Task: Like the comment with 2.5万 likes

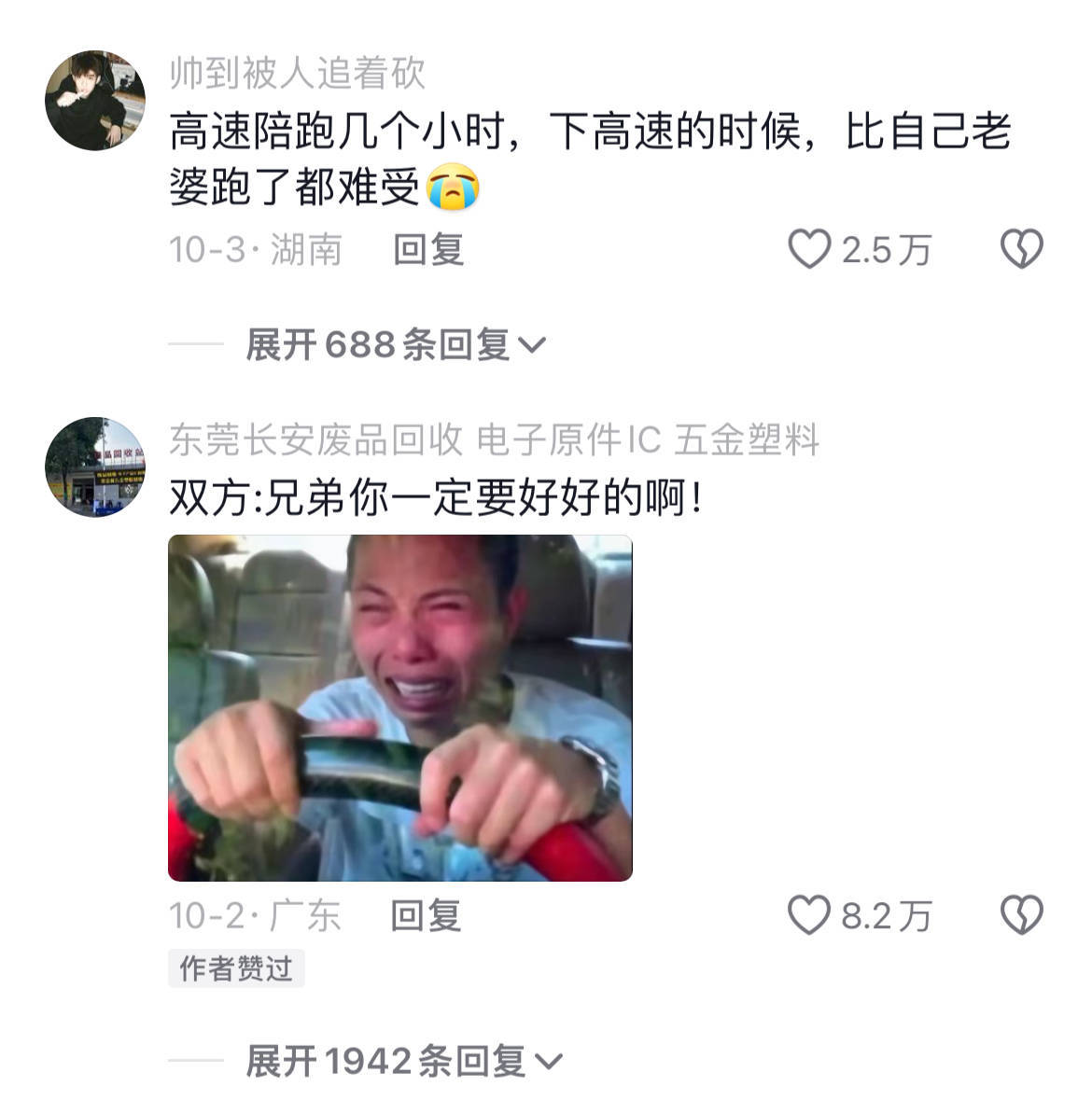Action: 809,250
